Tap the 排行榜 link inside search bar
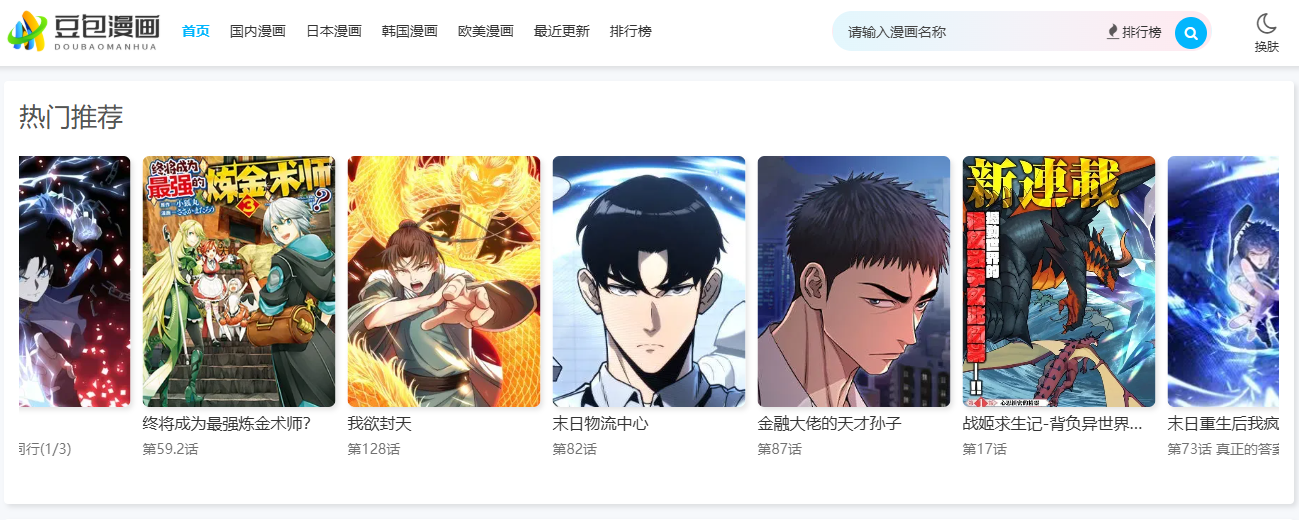Viewport: 1299px width, 520px height. point(1134,32)
